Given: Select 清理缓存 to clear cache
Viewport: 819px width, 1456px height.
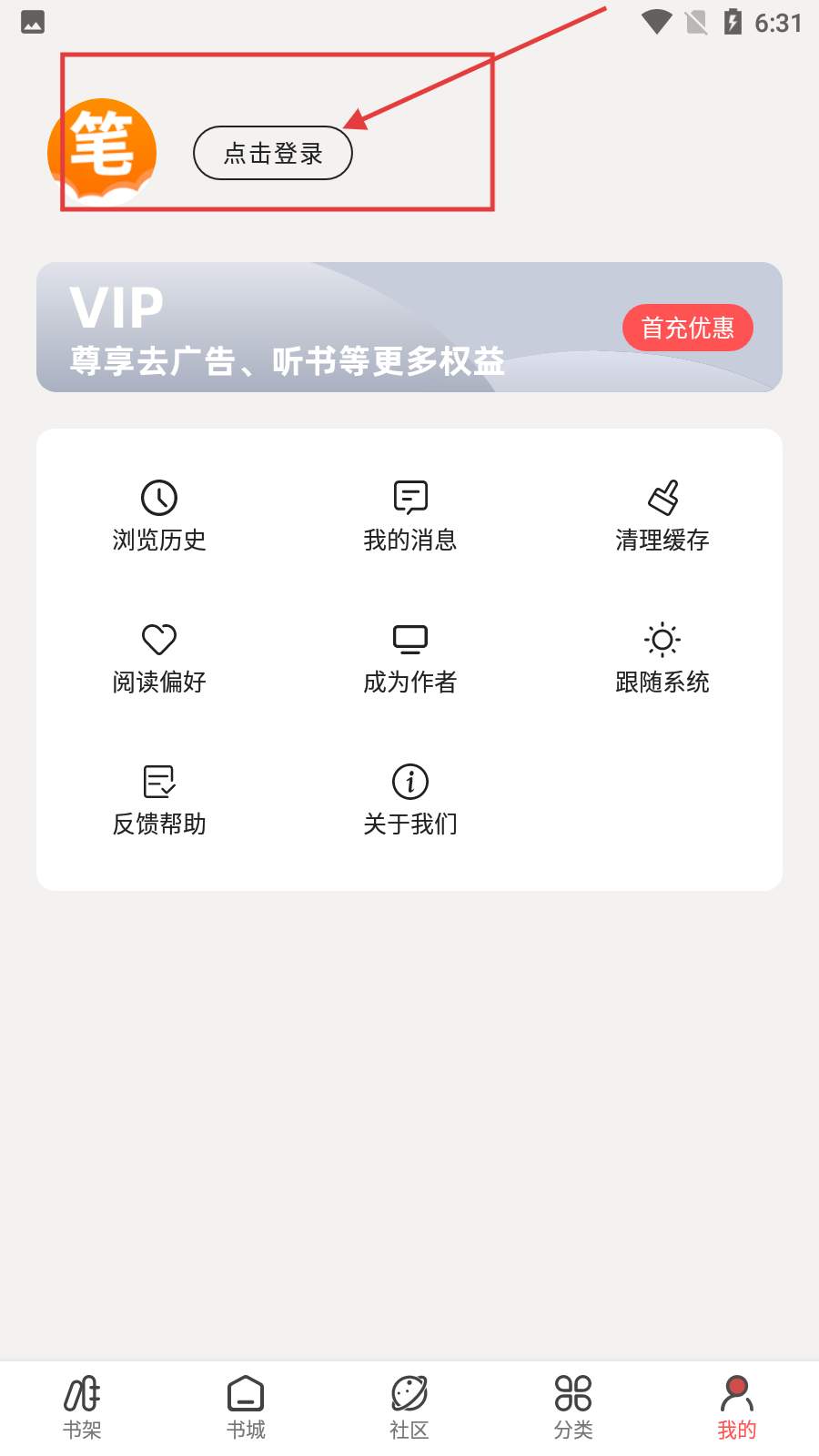Looking at the screenshot, I should point(662,516).
